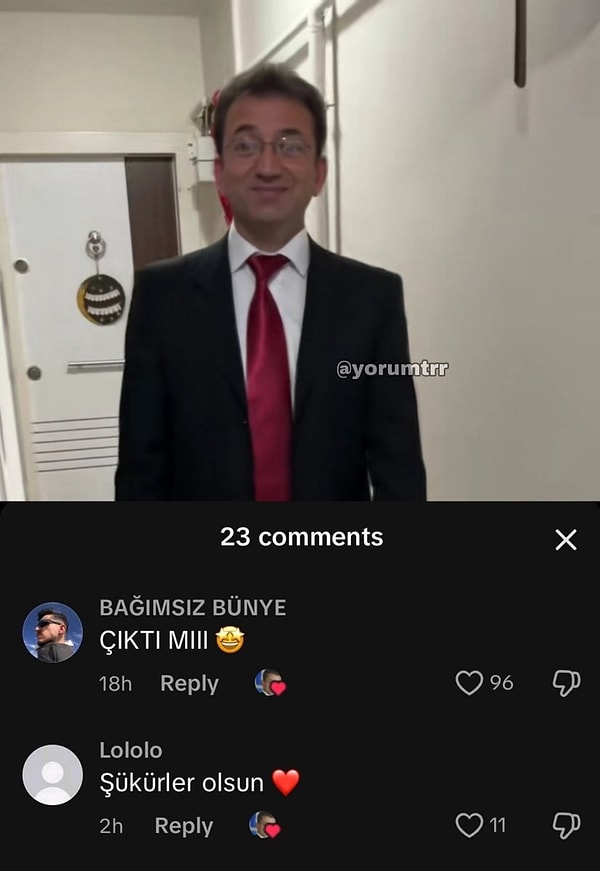Reply to BAĞIMSIZ BÜNYE's comment

pos(189,684)
